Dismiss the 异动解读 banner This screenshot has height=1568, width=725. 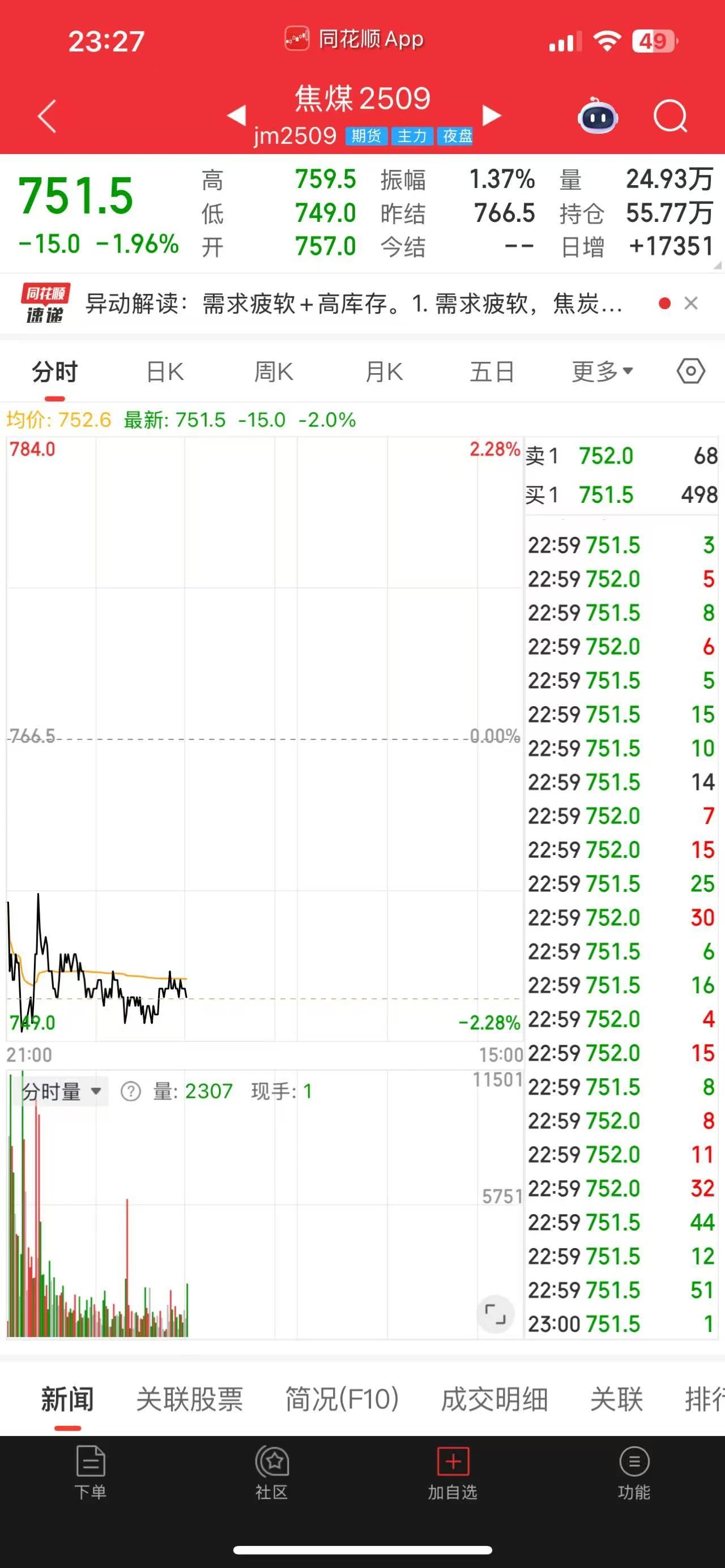tap(690, 303)
